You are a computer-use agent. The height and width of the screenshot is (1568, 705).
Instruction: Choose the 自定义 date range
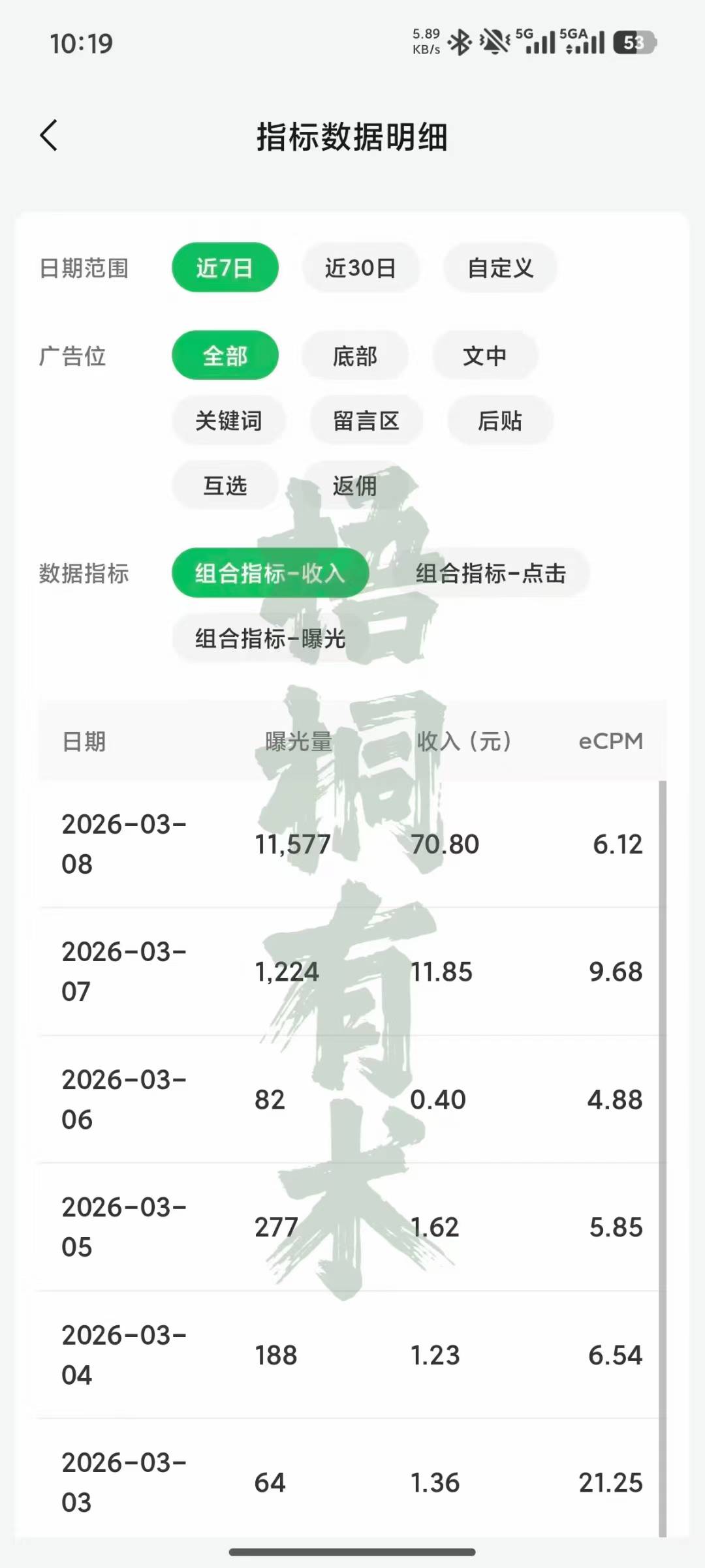[500, 268]
